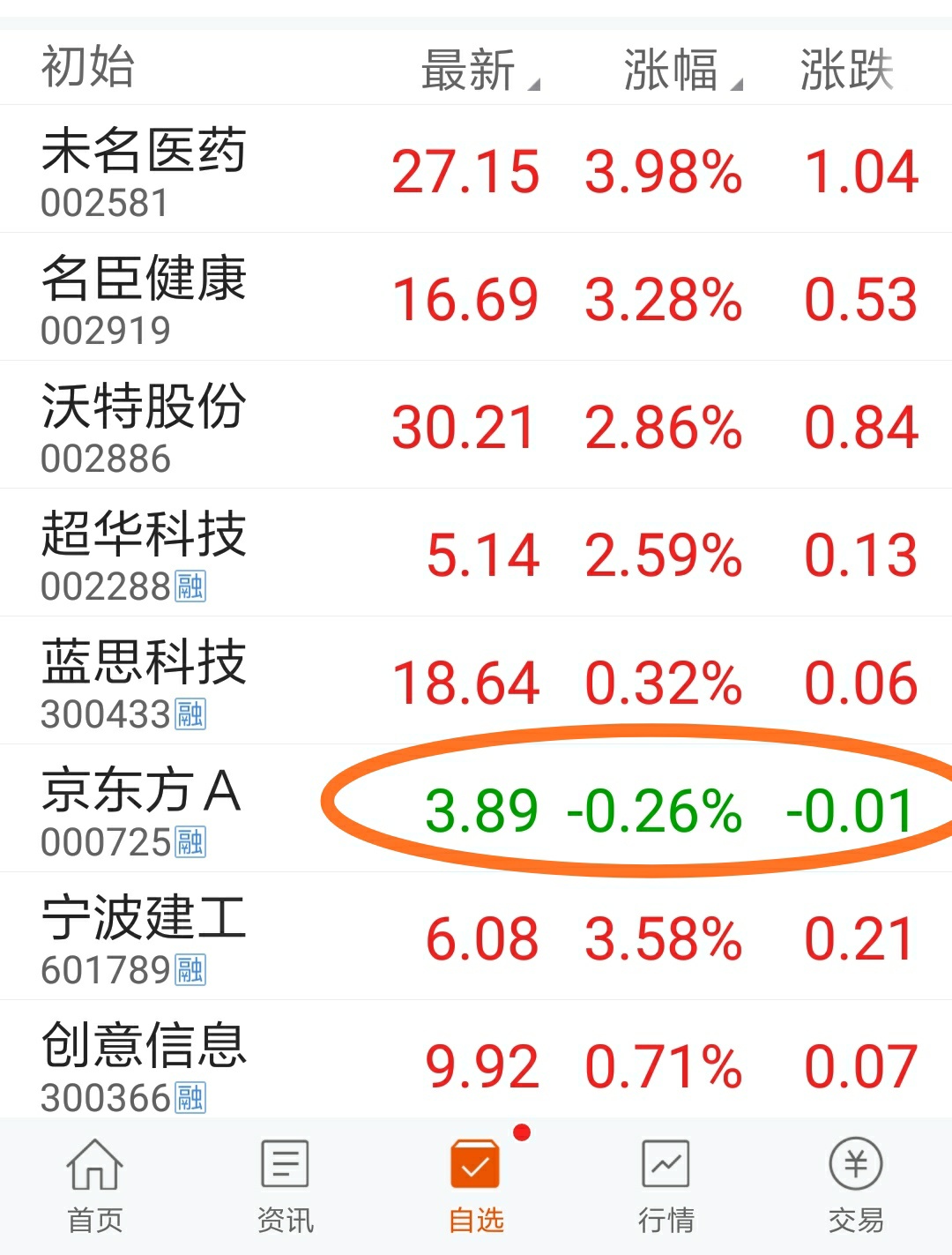
Task: Tap stock code 002886 under 沃特股份
Action: coord(106,457)
